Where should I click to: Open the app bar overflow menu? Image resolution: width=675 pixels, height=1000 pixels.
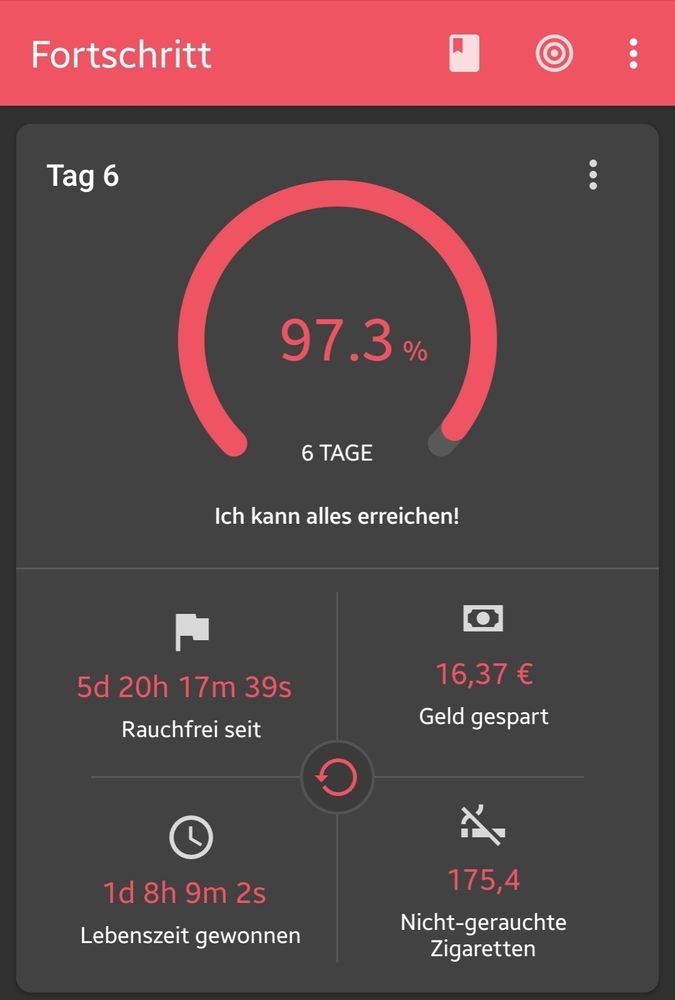[633, 53]
